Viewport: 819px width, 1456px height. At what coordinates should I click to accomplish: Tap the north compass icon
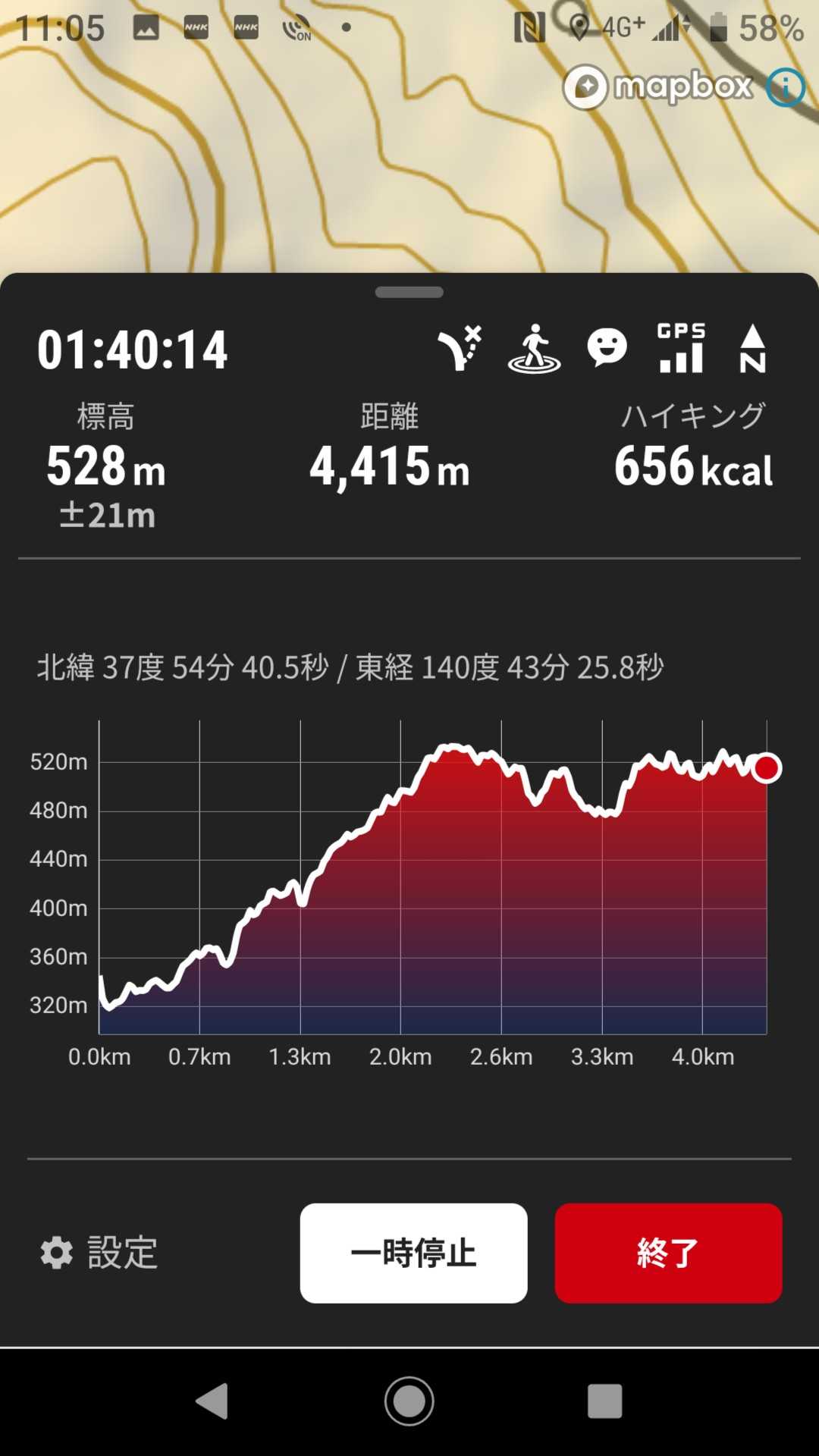pos(752,349)
